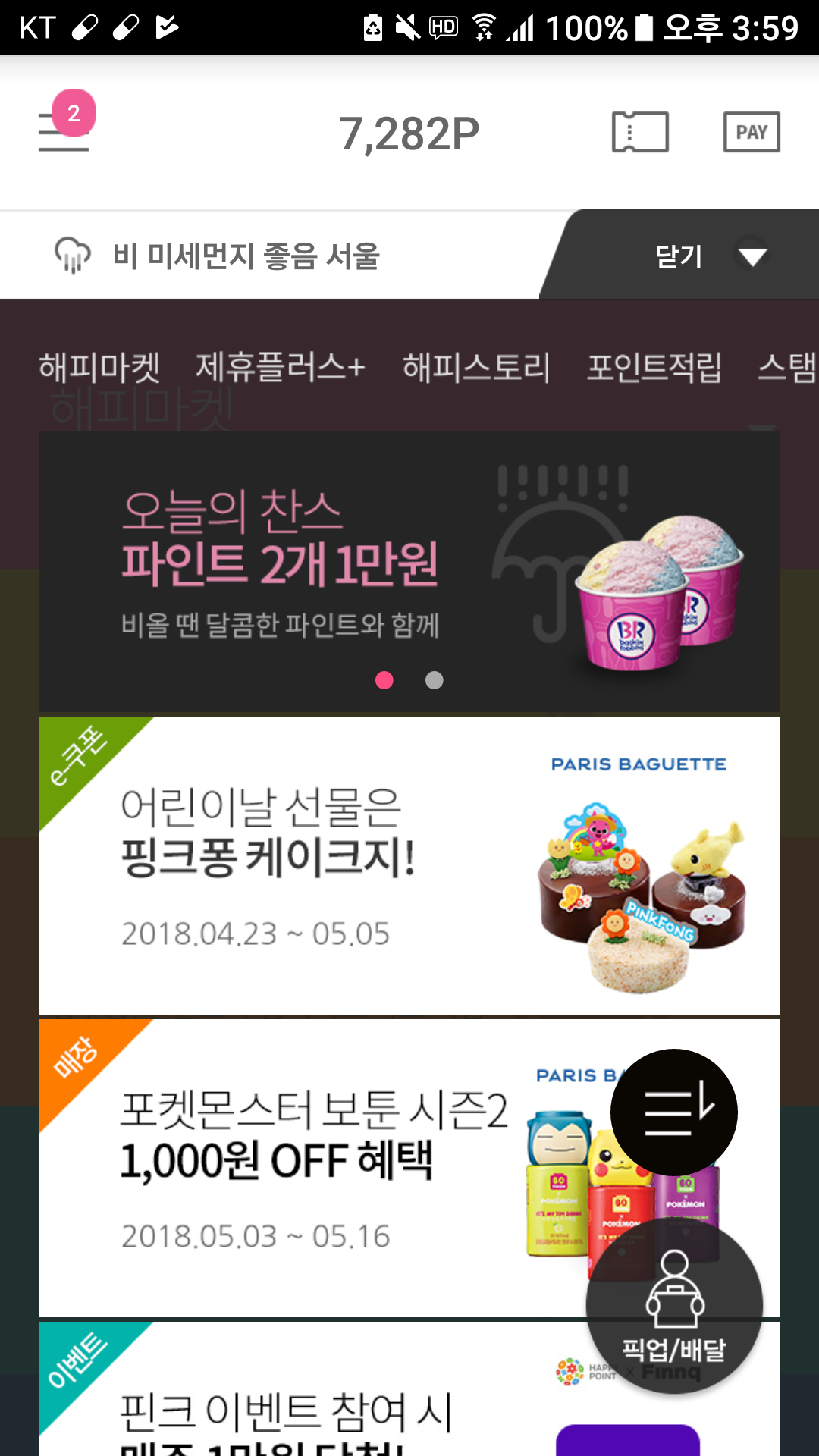Switch to the 해피스토리 tab

pyautogui.click(x=475, y=367)
